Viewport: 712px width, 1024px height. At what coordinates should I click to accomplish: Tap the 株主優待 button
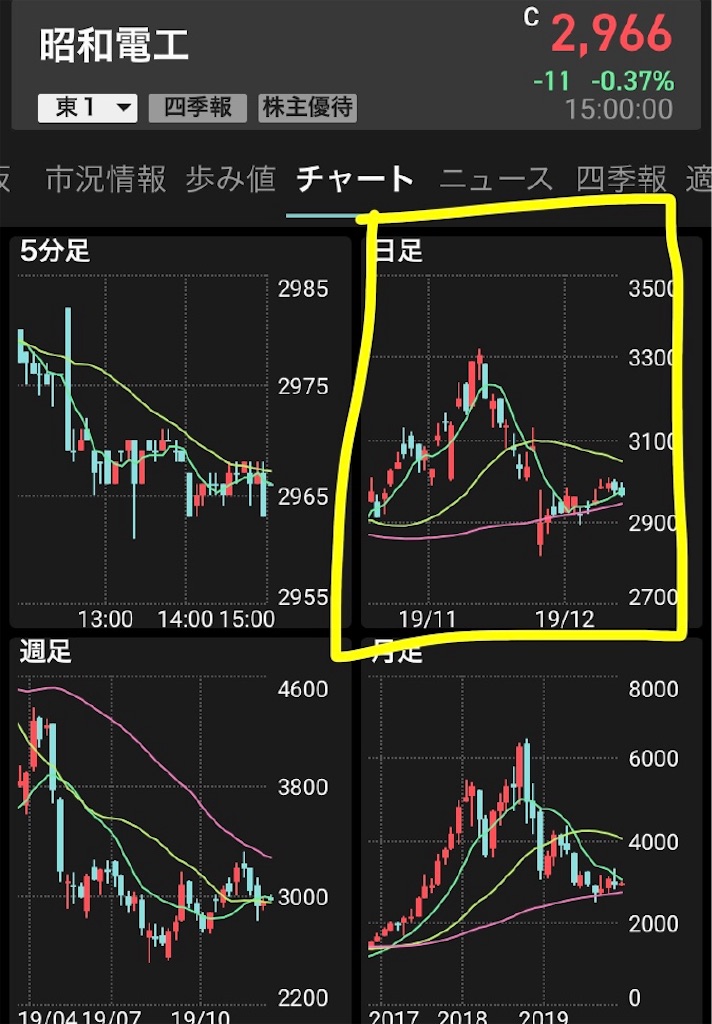coord(307,108)
